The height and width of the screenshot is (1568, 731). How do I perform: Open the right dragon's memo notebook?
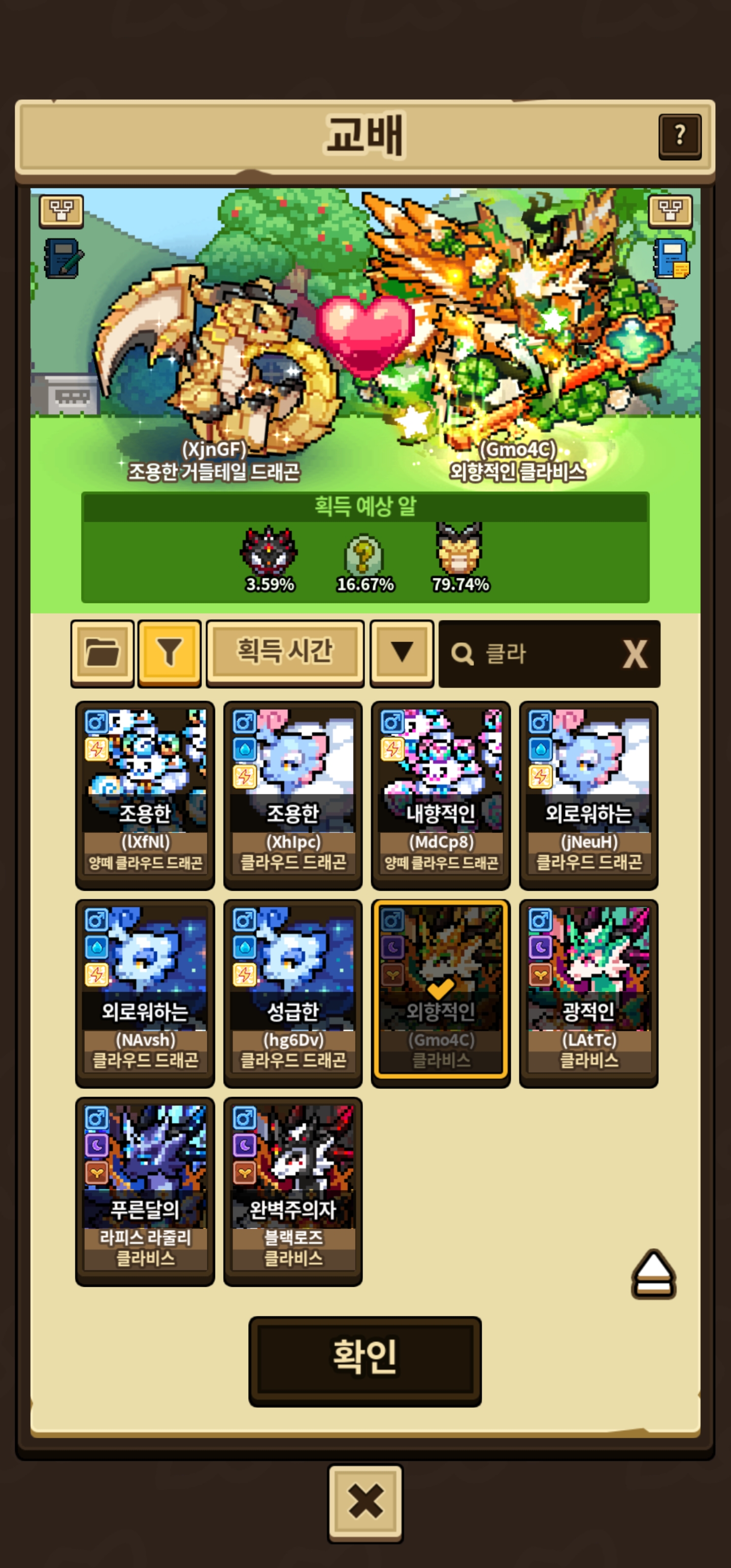tap(671, 258)
